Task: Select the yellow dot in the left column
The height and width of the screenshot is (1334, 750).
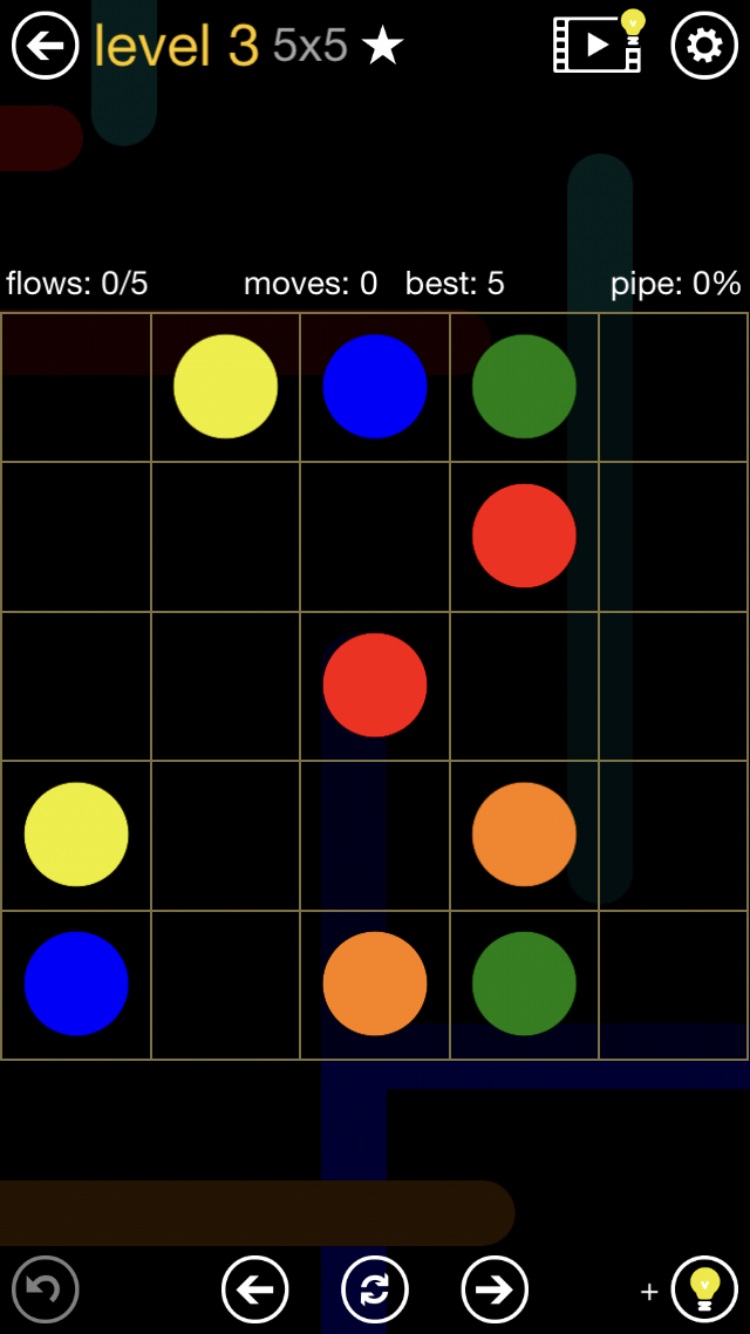Action: coord(76,834)
